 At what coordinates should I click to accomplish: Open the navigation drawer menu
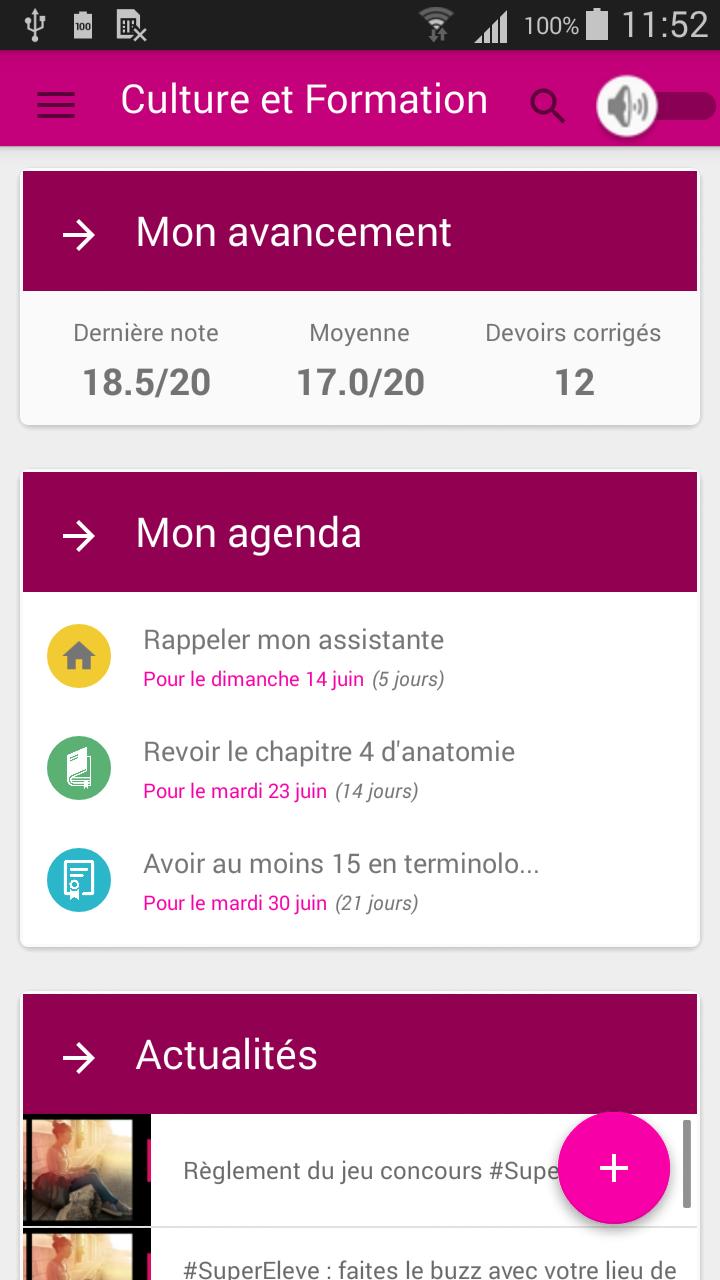55,105
